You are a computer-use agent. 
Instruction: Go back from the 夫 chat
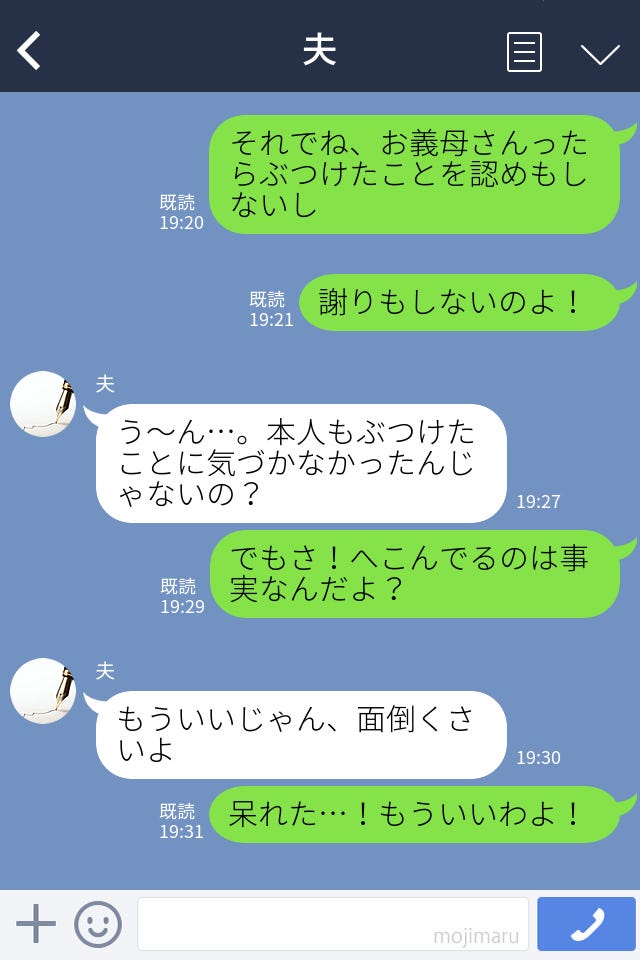coord(30,50)
